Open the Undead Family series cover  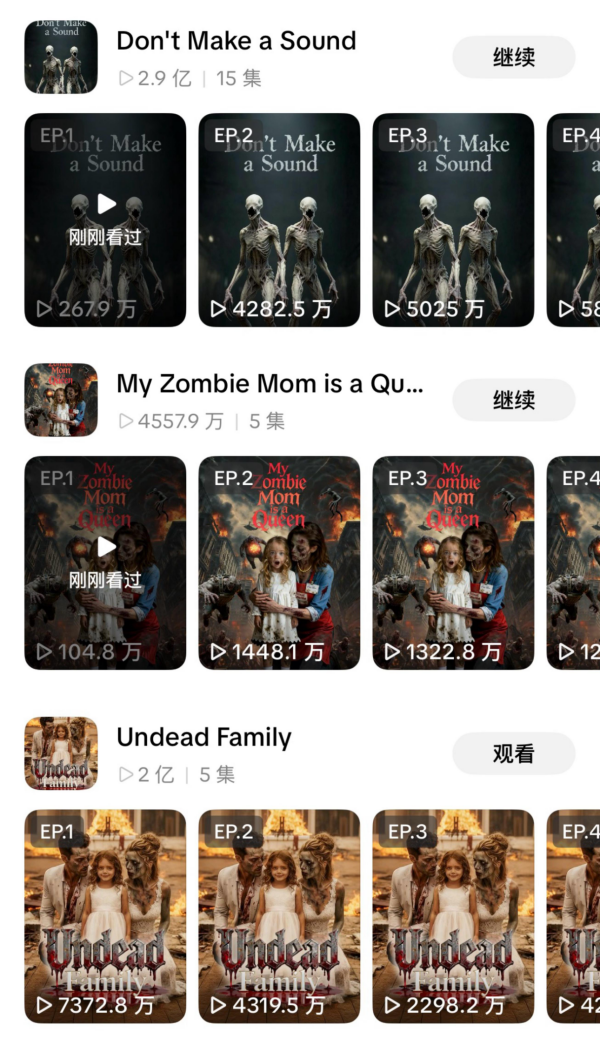coord(61,754)
